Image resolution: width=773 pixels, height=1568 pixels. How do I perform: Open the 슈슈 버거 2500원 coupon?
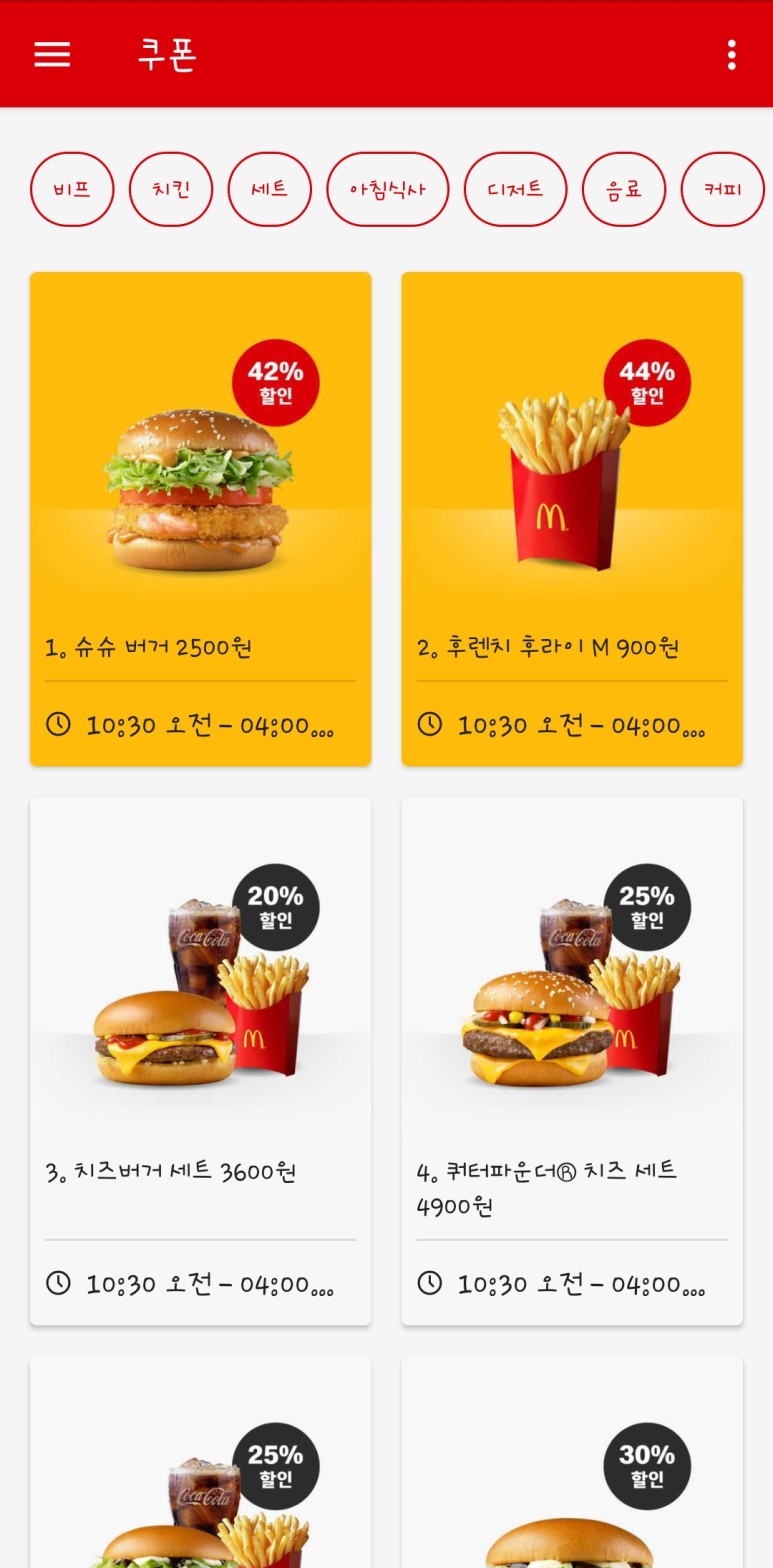pyautogui.click(x=200, y=518)
